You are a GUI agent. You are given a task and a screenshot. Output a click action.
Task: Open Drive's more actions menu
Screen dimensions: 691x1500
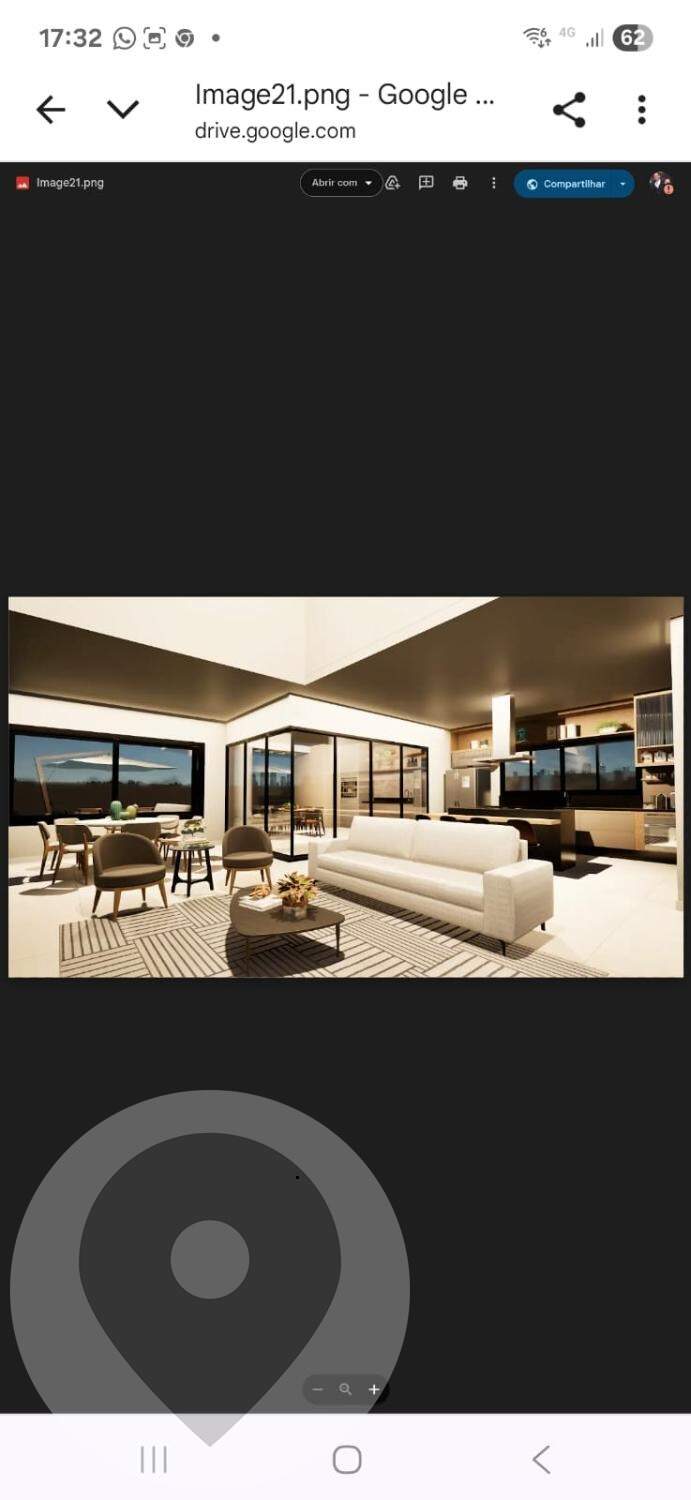point(493,183)
